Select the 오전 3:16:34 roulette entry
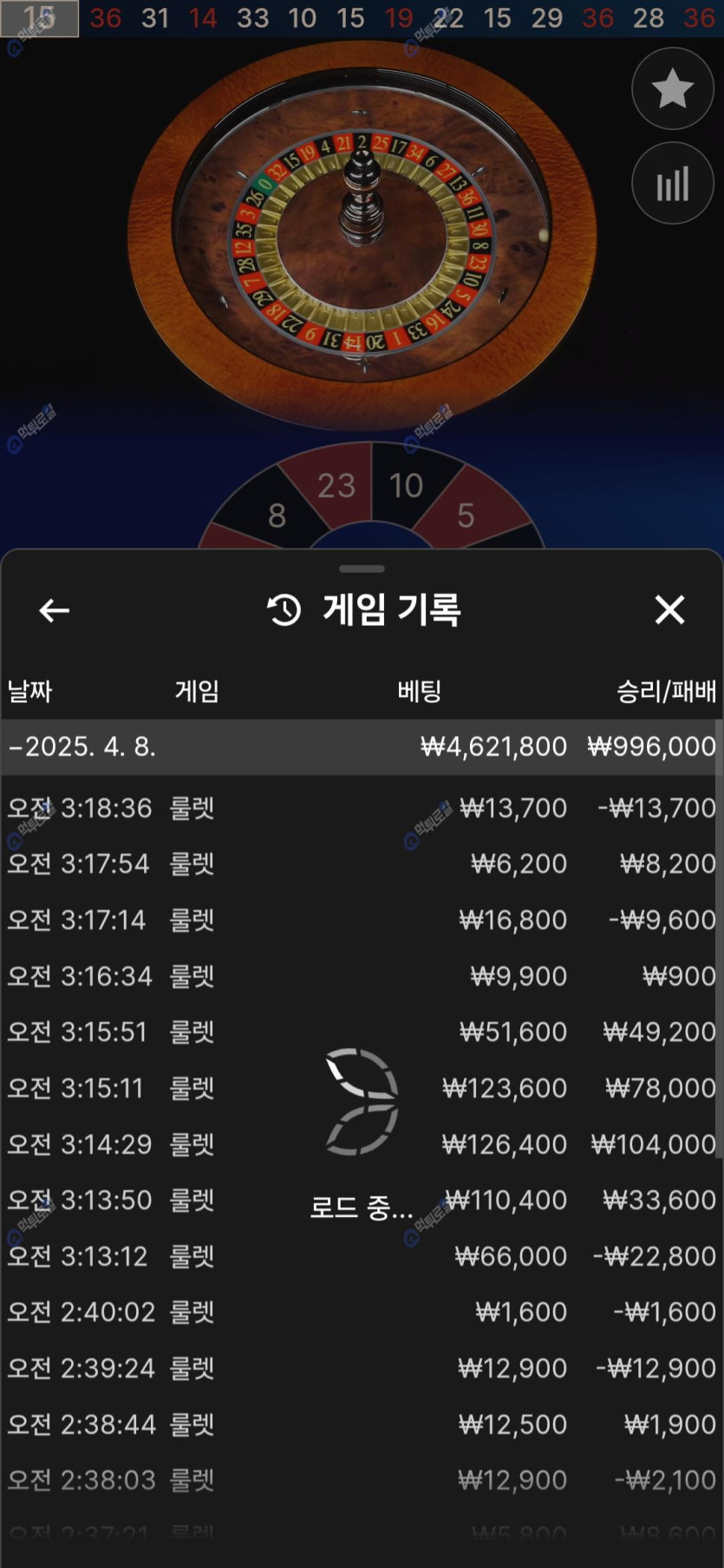Screen dimensions: 724x1568 coord(360,976)
